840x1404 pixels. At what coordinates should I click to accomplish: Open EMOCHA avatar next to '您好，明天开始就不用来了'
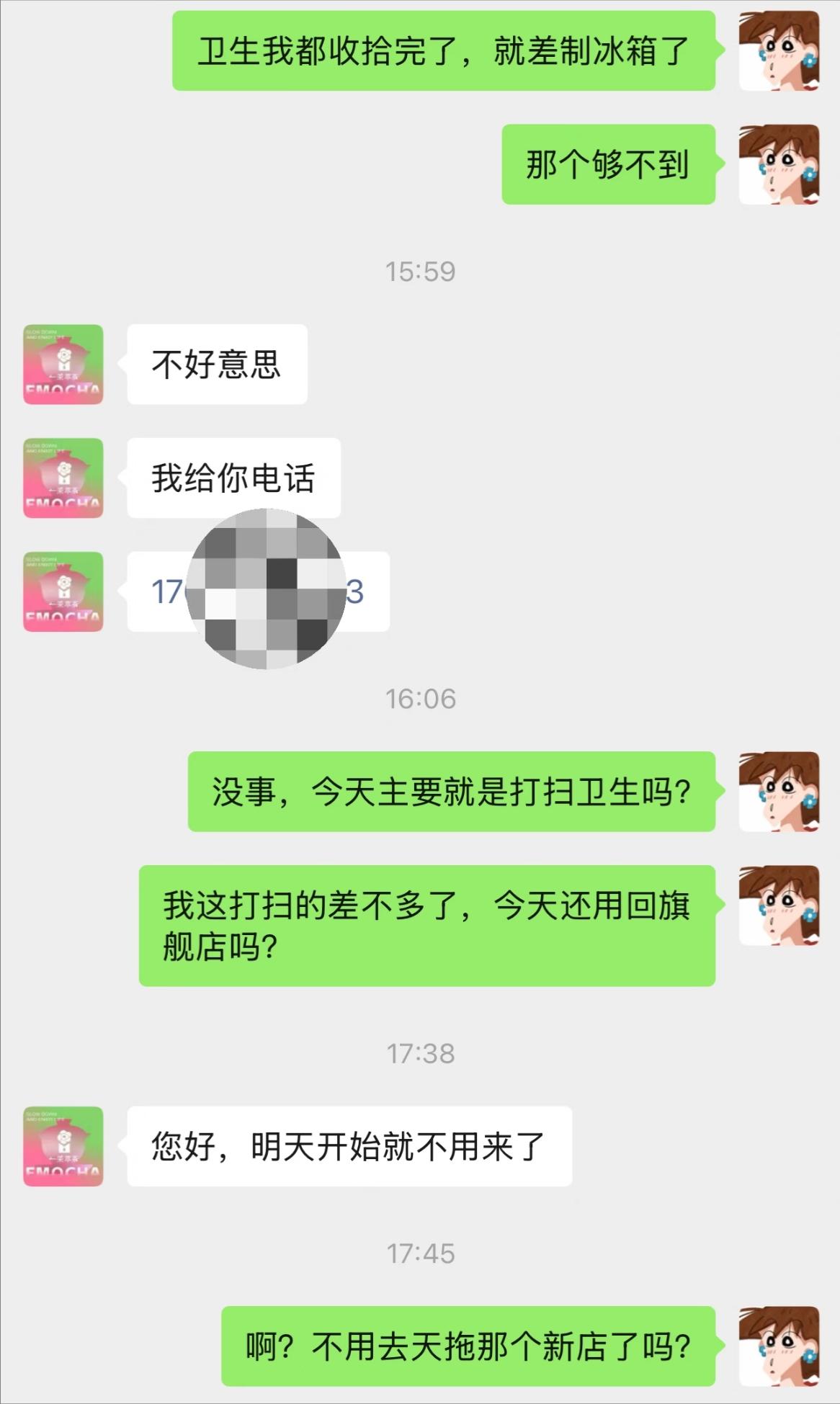coord(63,1146)
